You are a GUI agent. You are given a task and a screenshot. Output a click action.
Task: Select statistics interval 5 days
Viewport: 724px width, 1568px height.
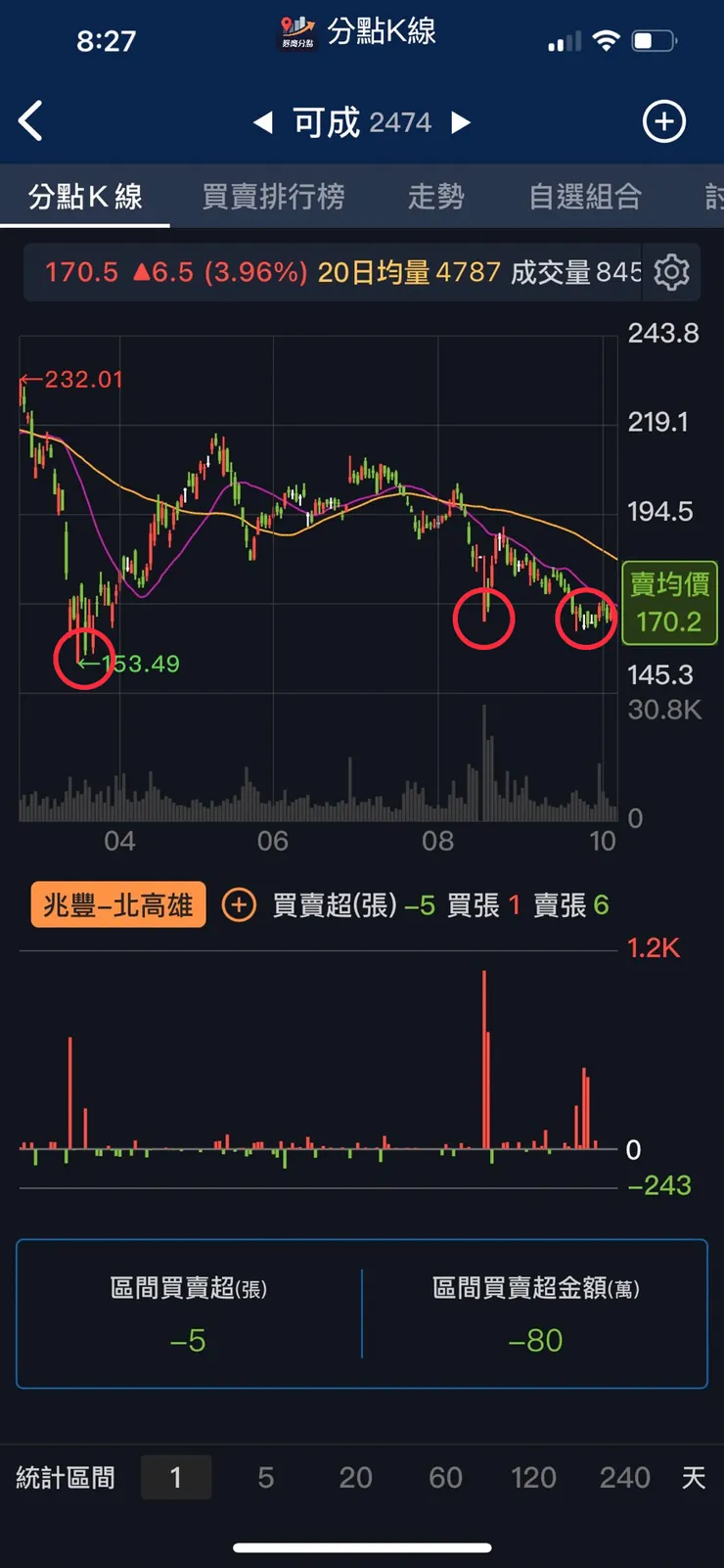pos(266,1478)
